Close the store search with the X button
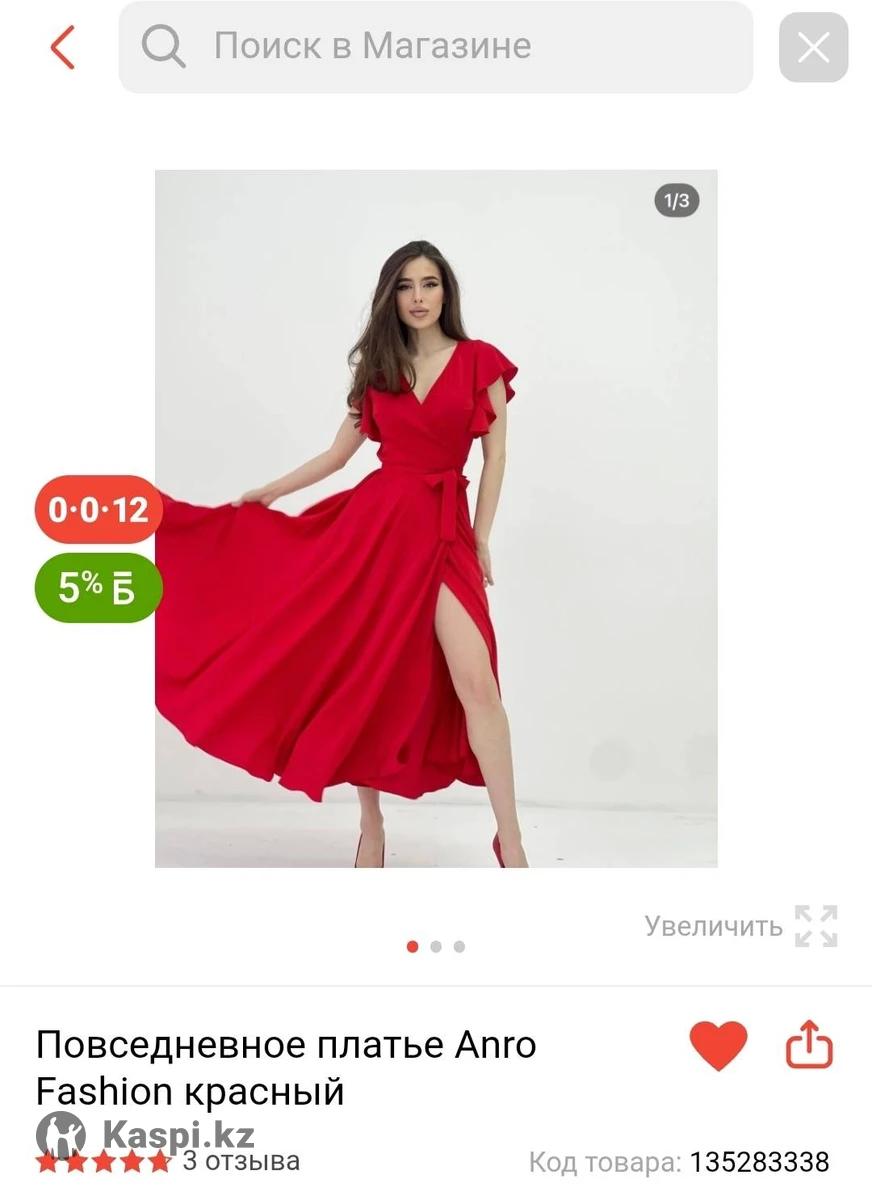Viewport: 872px width, 1200px height. (x=813, y=47)
